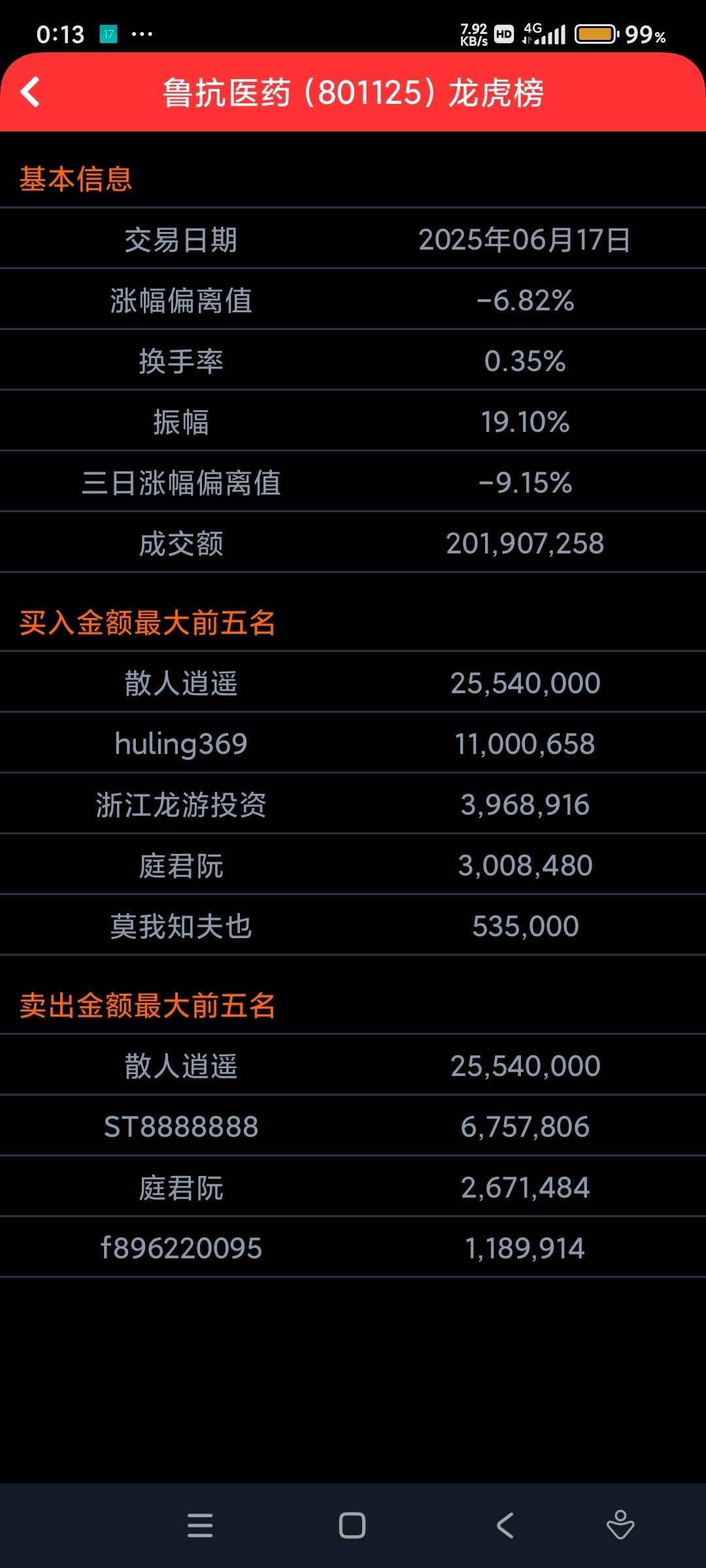Tap the accessibility shortcut in navigation bar
This screenshot has height=1568, width=706.
pyautogui.click(x=620, y=1525)
